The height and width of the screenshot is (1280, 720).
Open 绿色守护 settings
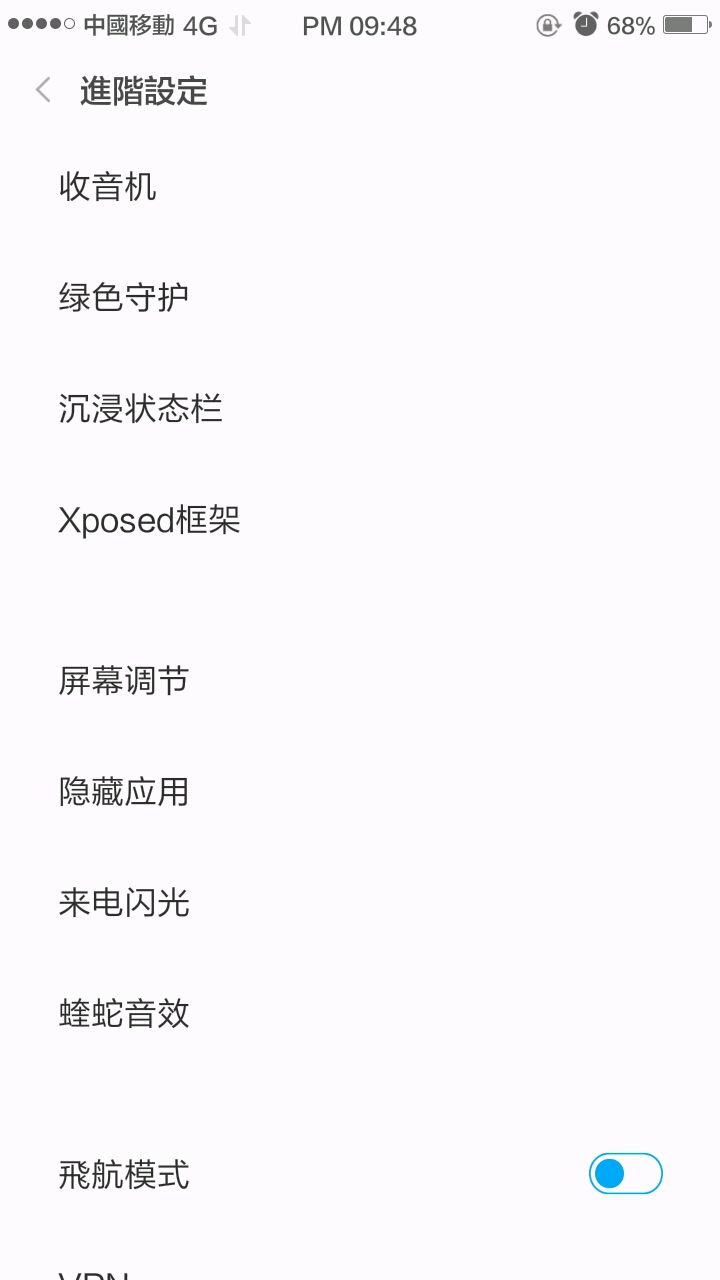pos(124,298)
